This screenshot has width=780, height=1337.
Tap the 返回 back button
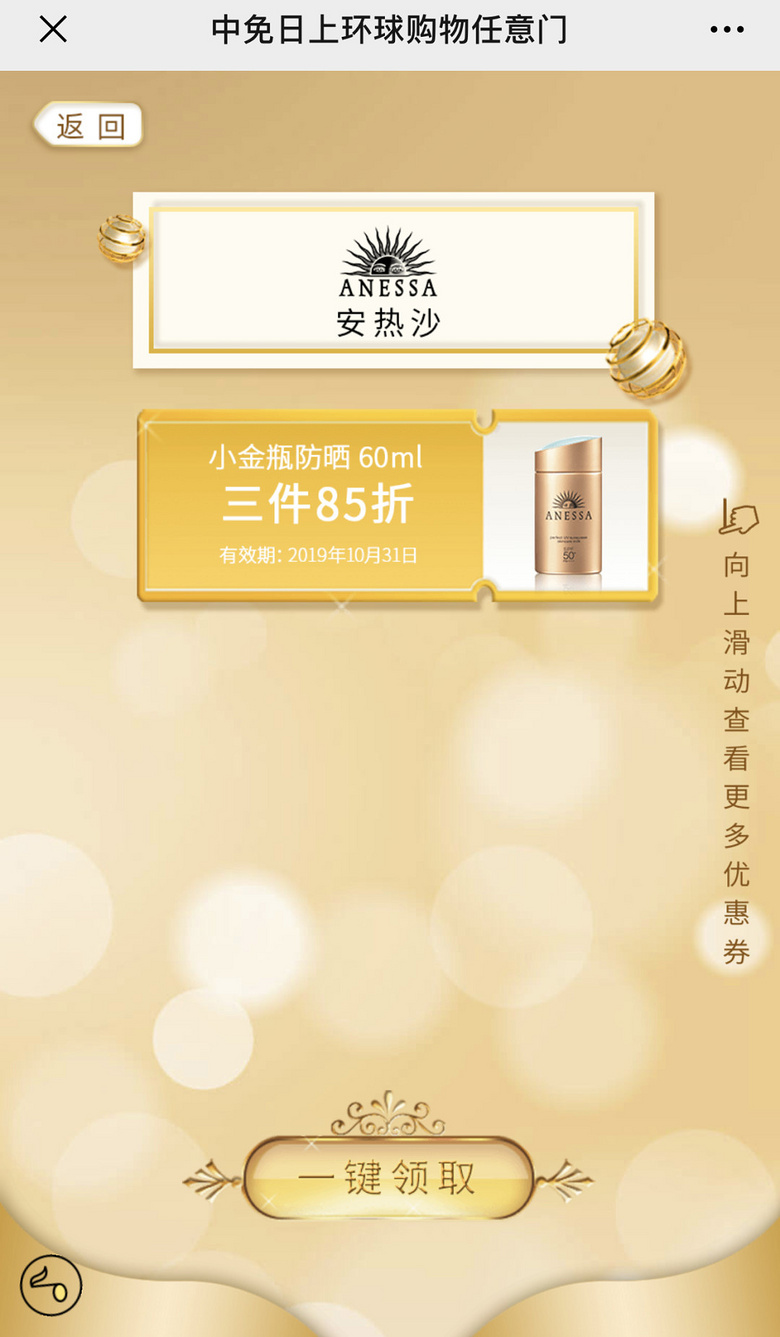coord(90,126)
